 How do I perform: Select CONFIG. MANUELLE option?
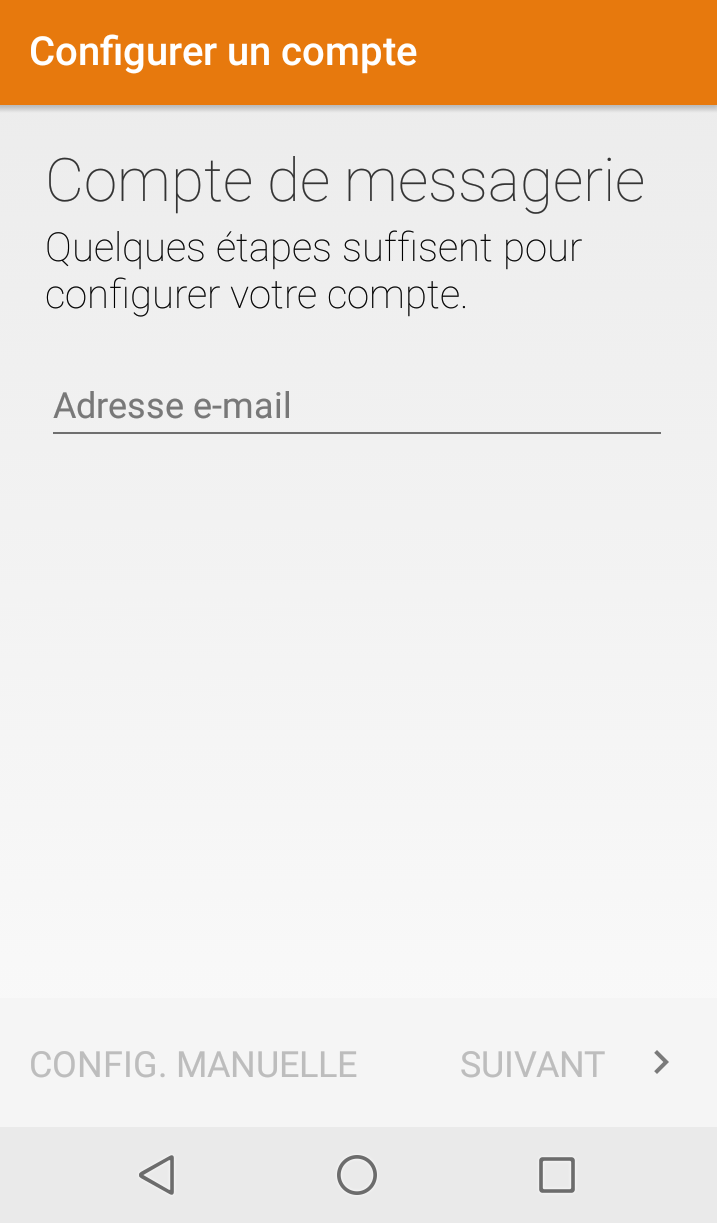click(x=193, y=1064)
